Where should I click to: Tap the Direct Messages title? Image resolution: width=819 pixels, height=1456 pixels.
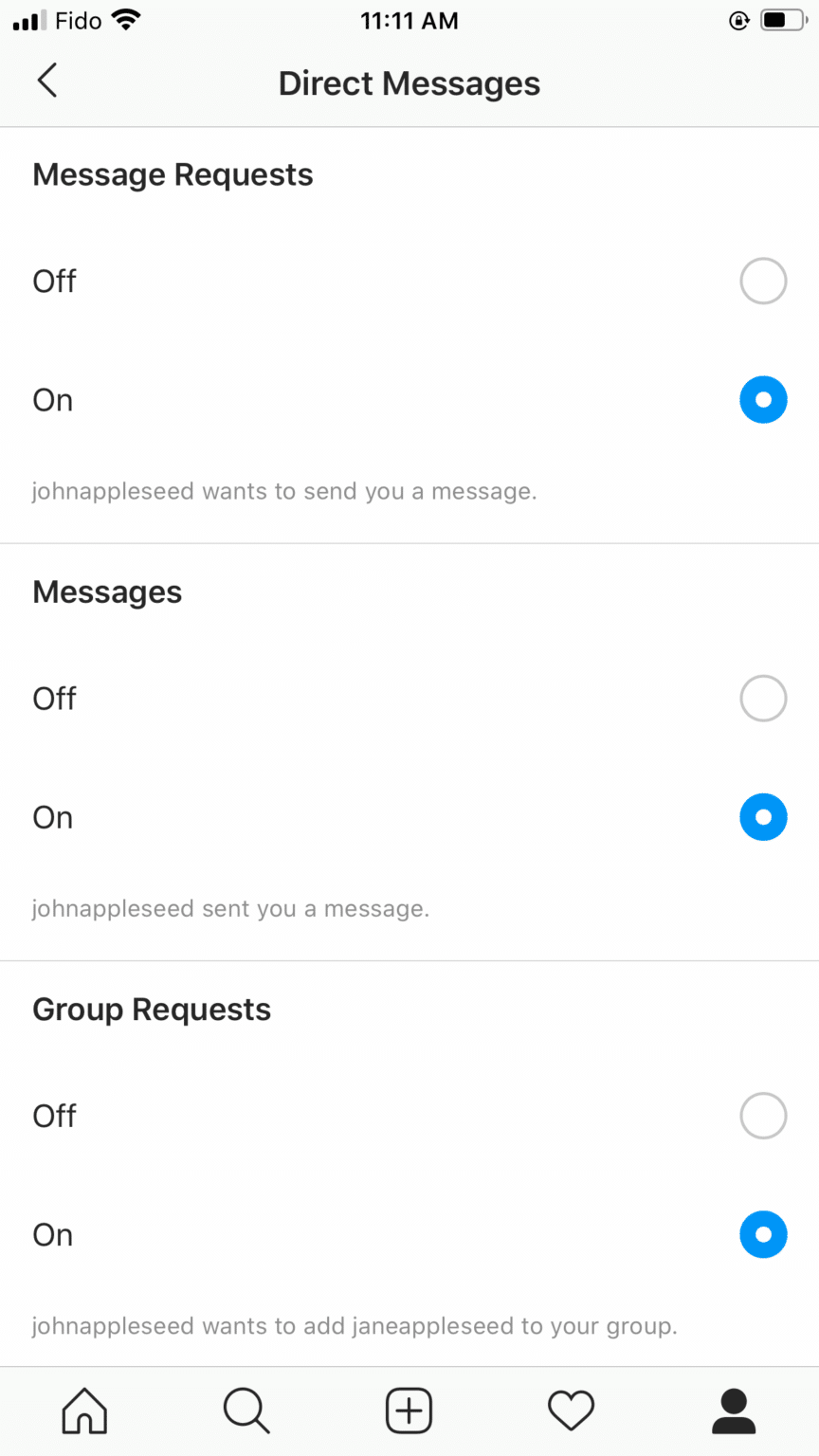click(409, 82)
